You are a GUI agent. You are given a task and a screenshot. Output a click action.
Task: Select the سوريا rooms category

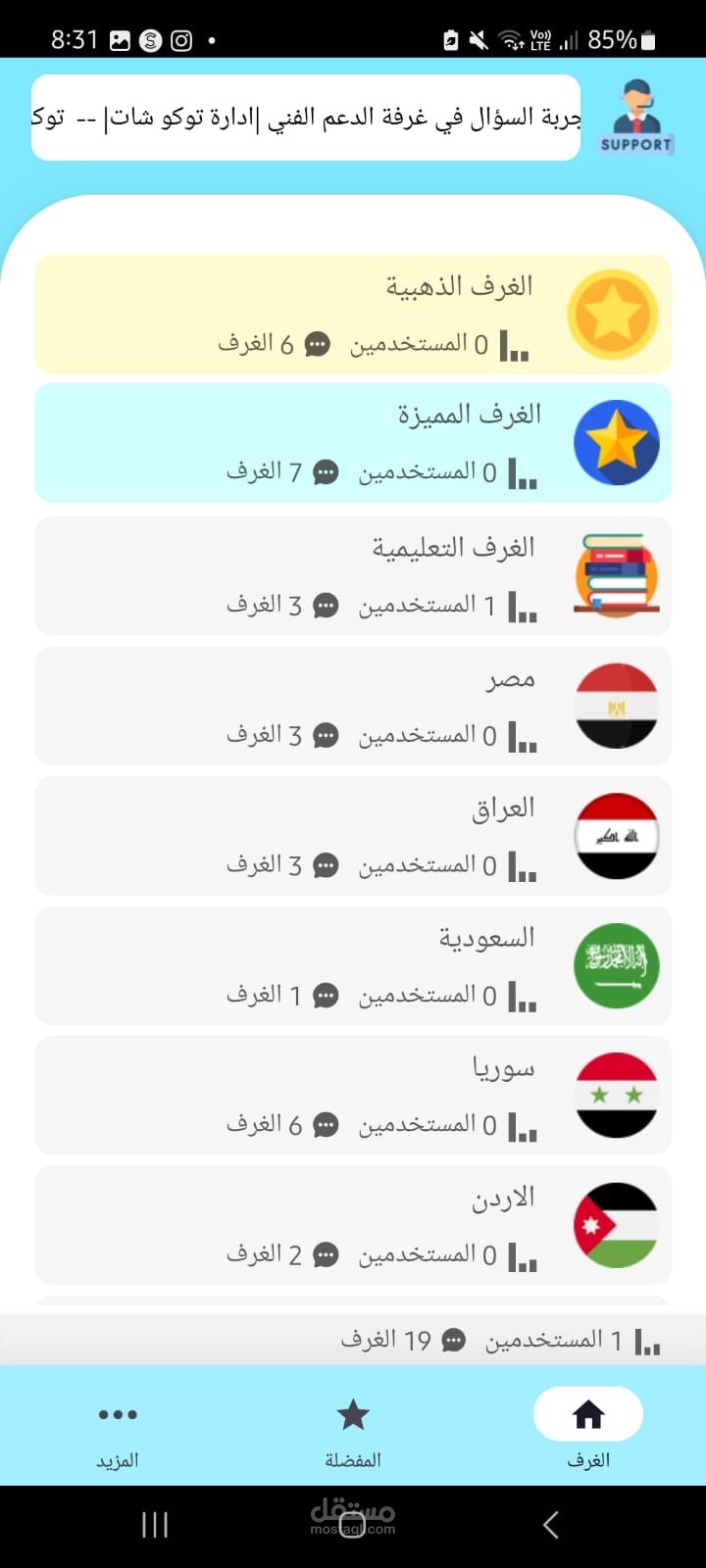coord(353,1096)
